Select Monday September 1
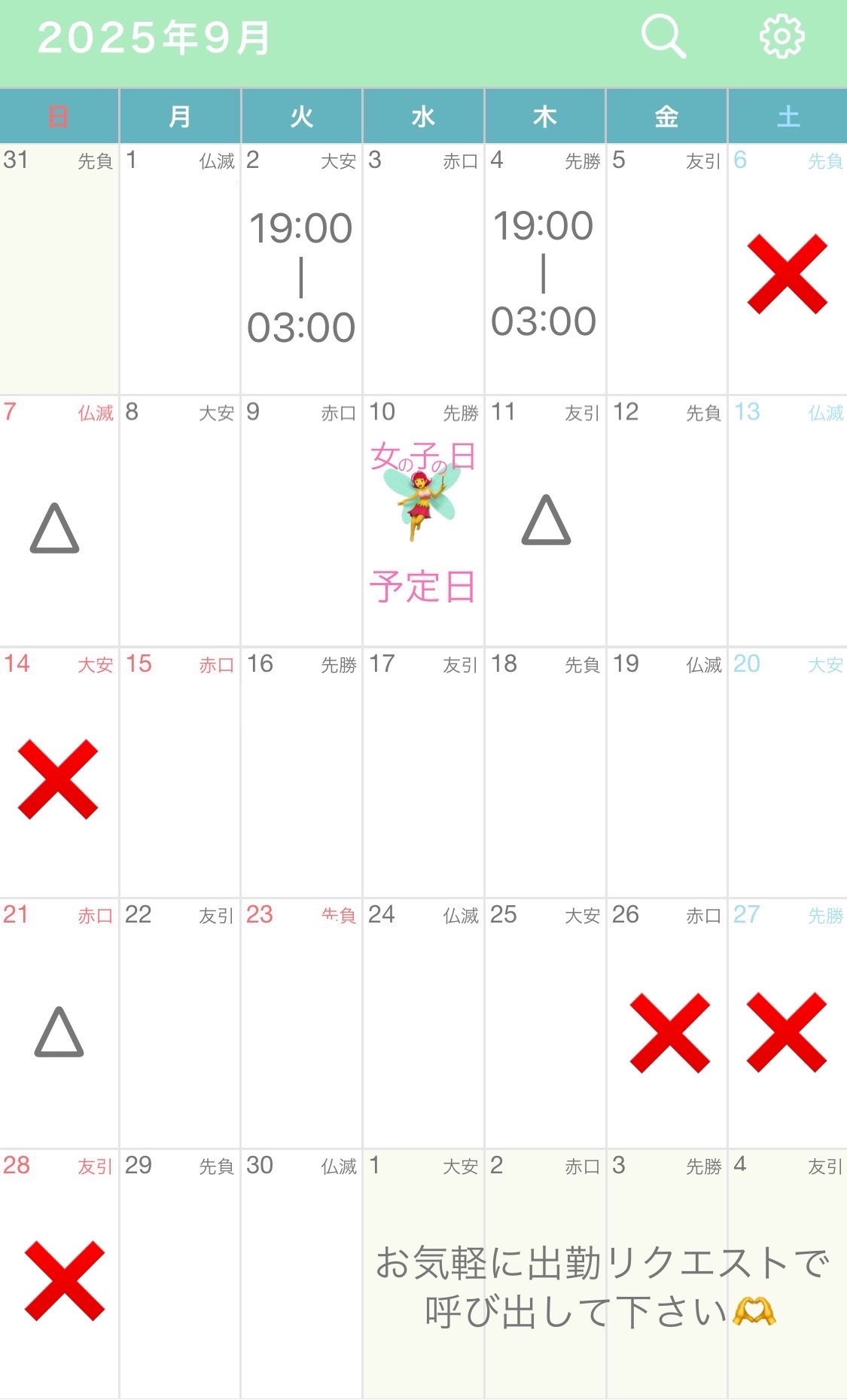847x1400 pixels. [x=180, y=269]
